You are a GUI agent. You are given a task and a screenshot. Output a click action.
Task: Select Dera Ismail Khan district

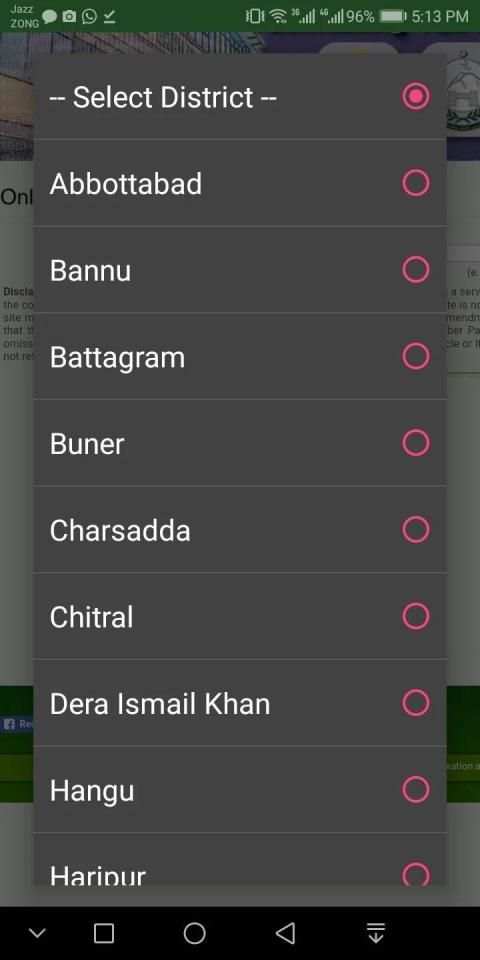(239, 703)
